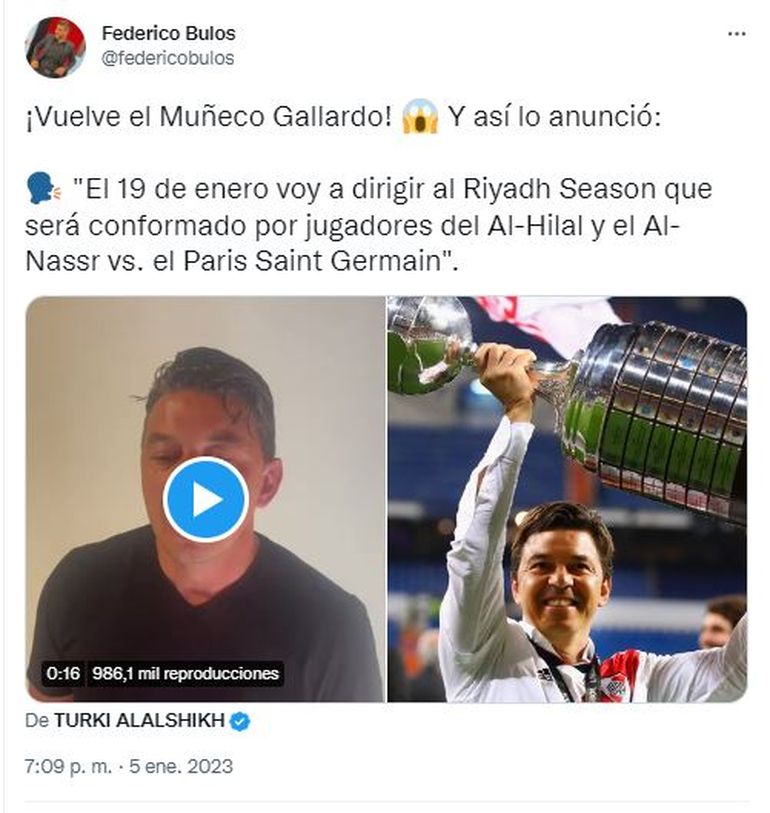Open Federico Bulos profile picture
Image resolution: width=770 pixels, height=813 pixels.
55,47
